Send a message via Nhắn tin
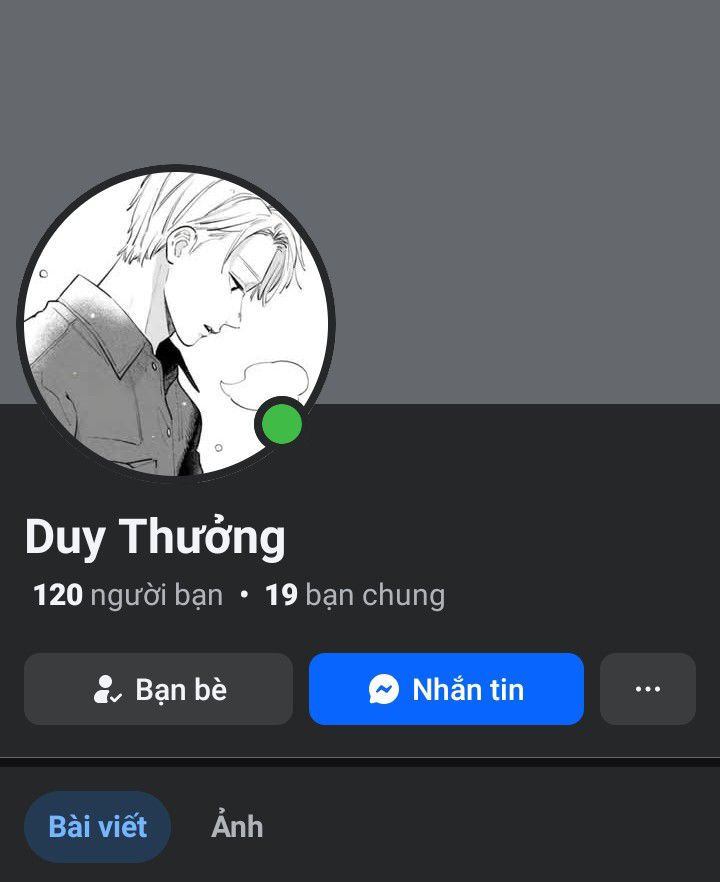The height and width of the screenshot is (882, 720). tap(446, 689)
